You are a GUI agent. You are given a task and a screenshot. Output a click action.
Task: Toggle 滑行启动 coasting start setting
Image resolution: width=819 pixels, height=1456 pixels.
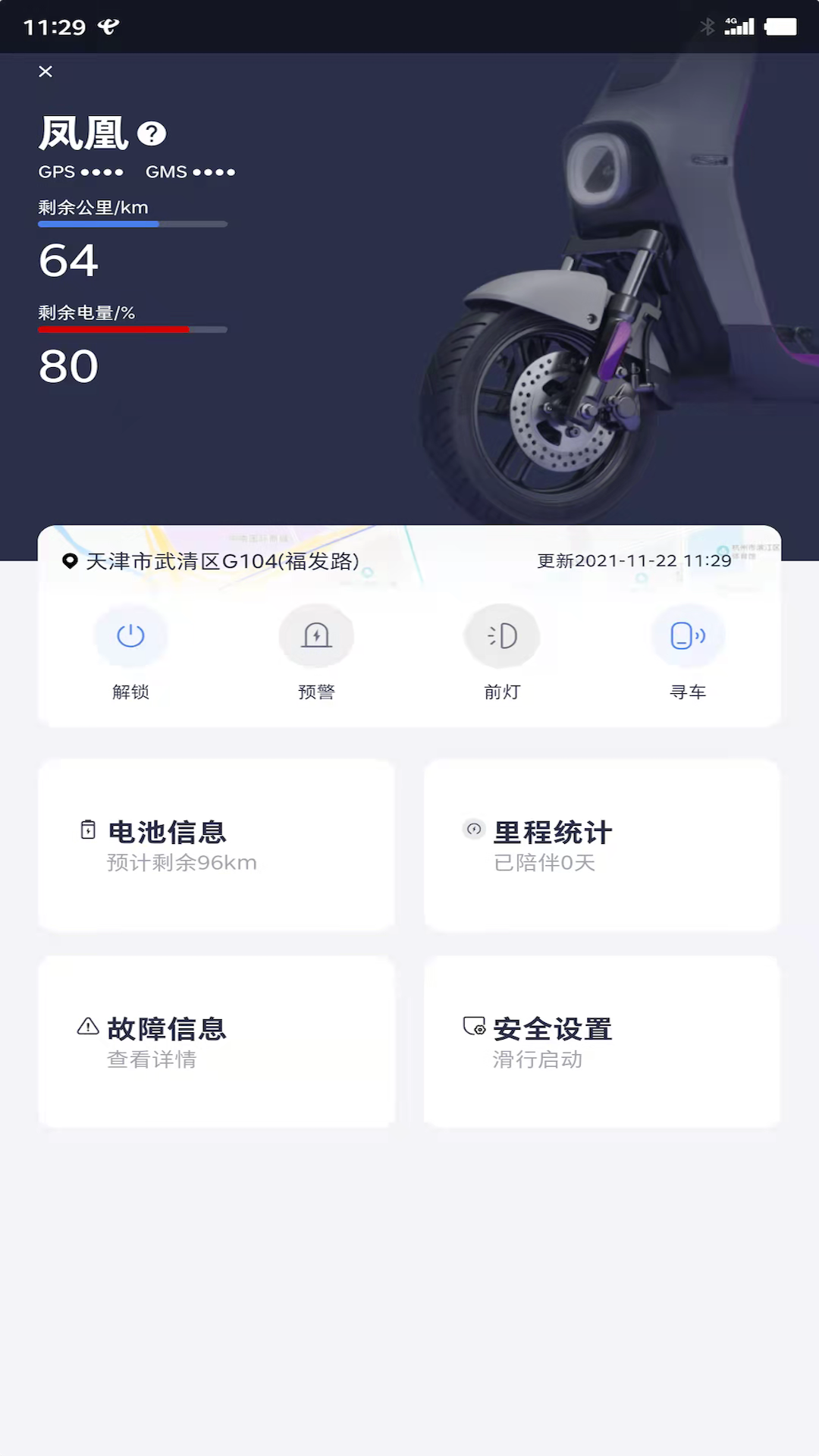coord(538,1059)
